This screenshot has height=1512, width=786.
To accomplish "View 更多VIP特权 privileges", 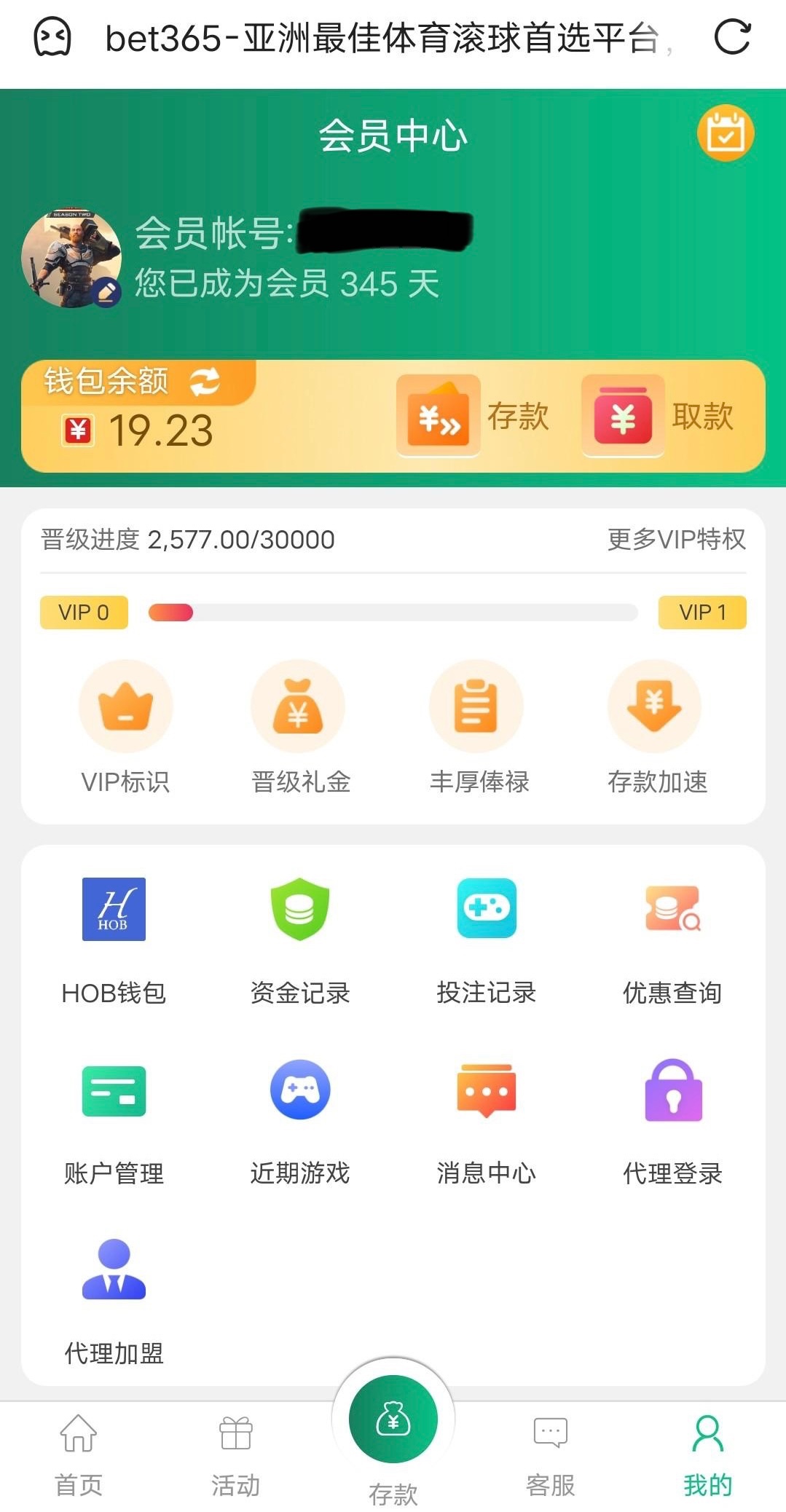I will [676, 540].
